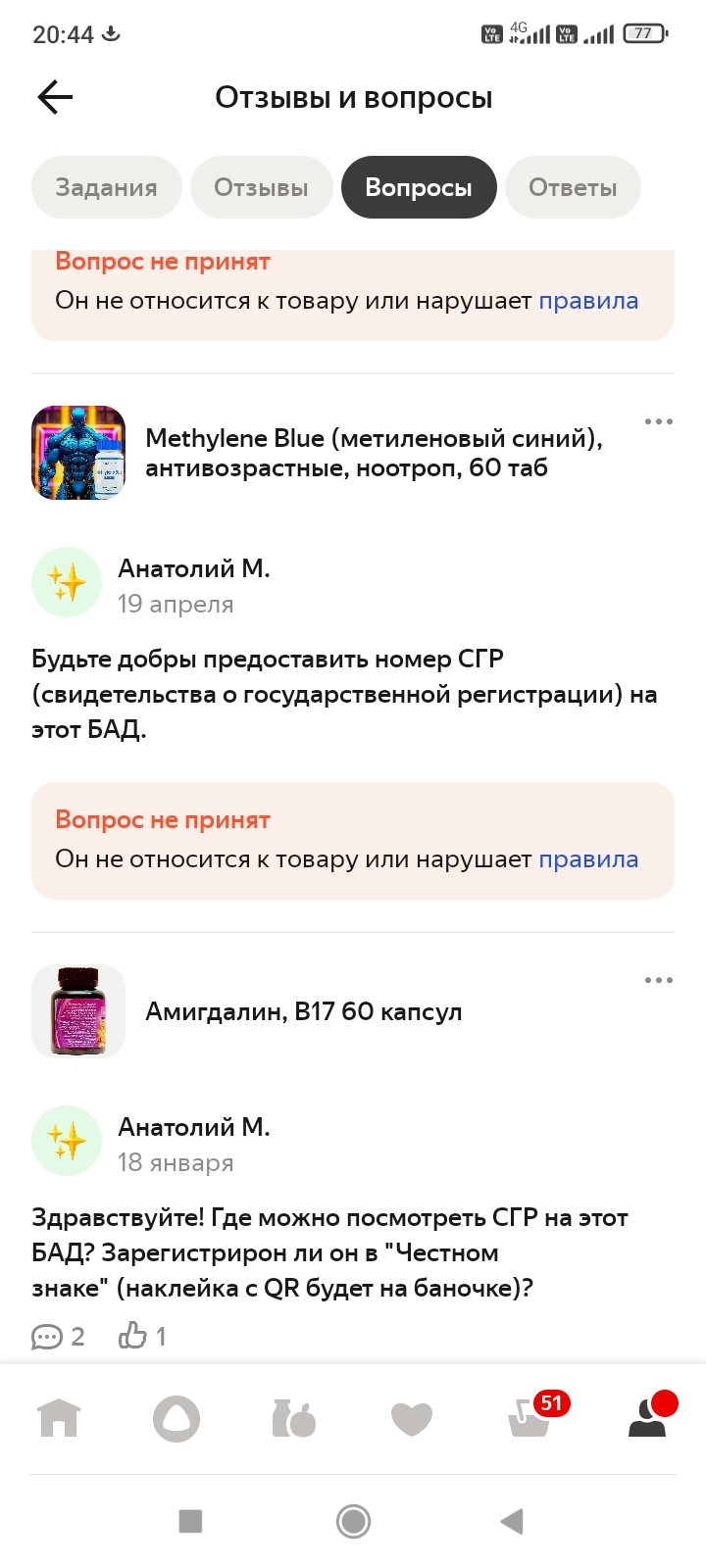
Task: Open правила link under Methylene Blue question
Action: 588,859
